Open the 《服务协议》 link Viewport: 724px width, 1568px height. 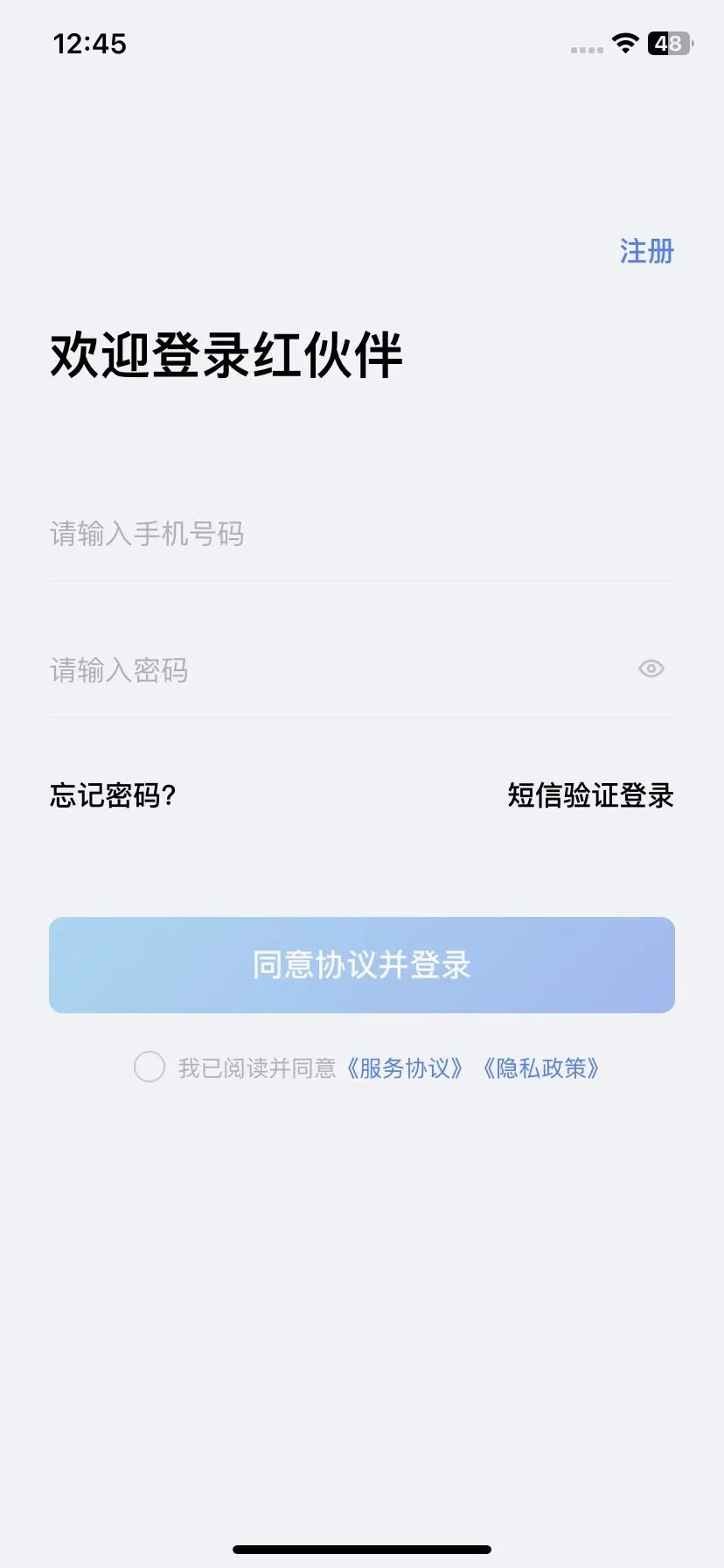[x=404, y=1068]
